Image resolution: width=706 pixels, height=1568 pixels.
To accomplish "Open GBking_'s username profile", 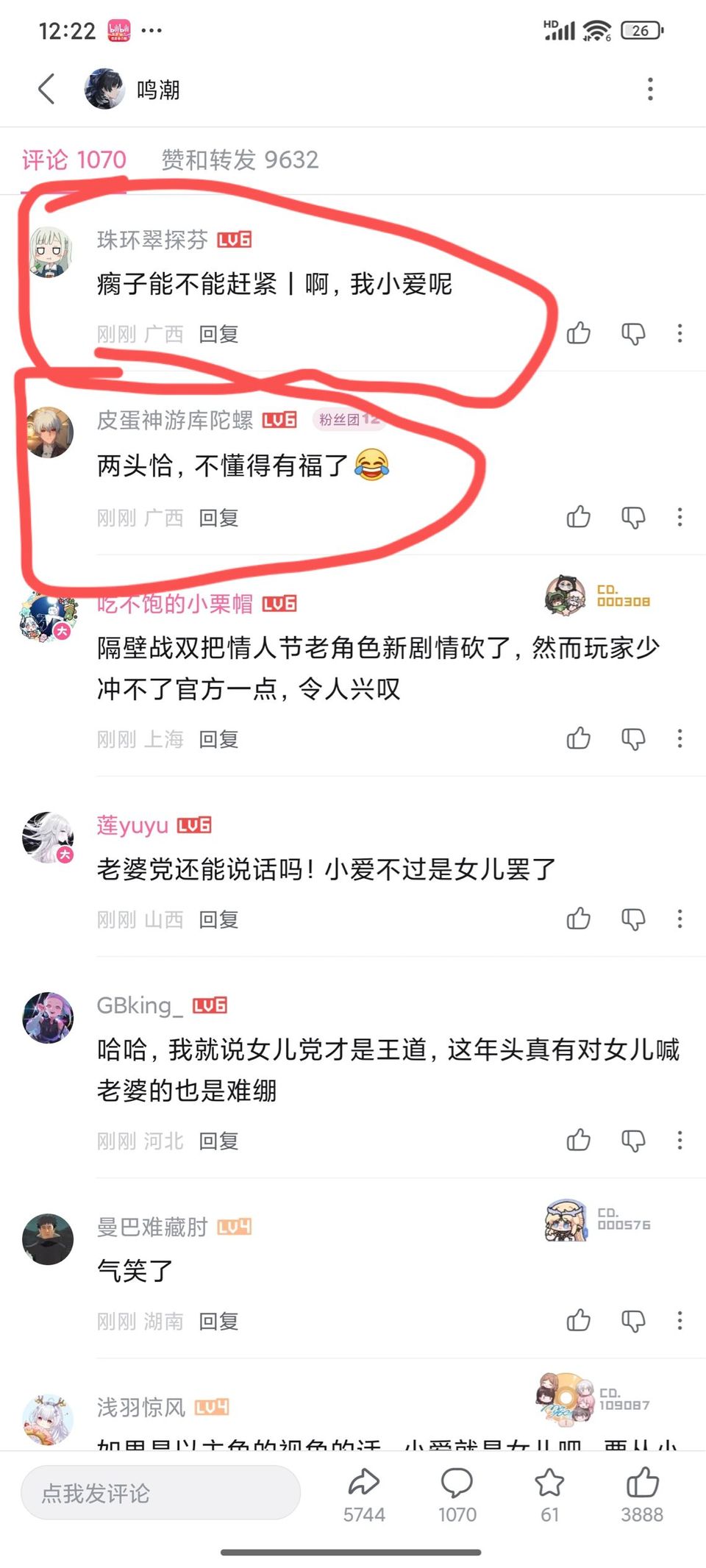I will [140, 1005].
